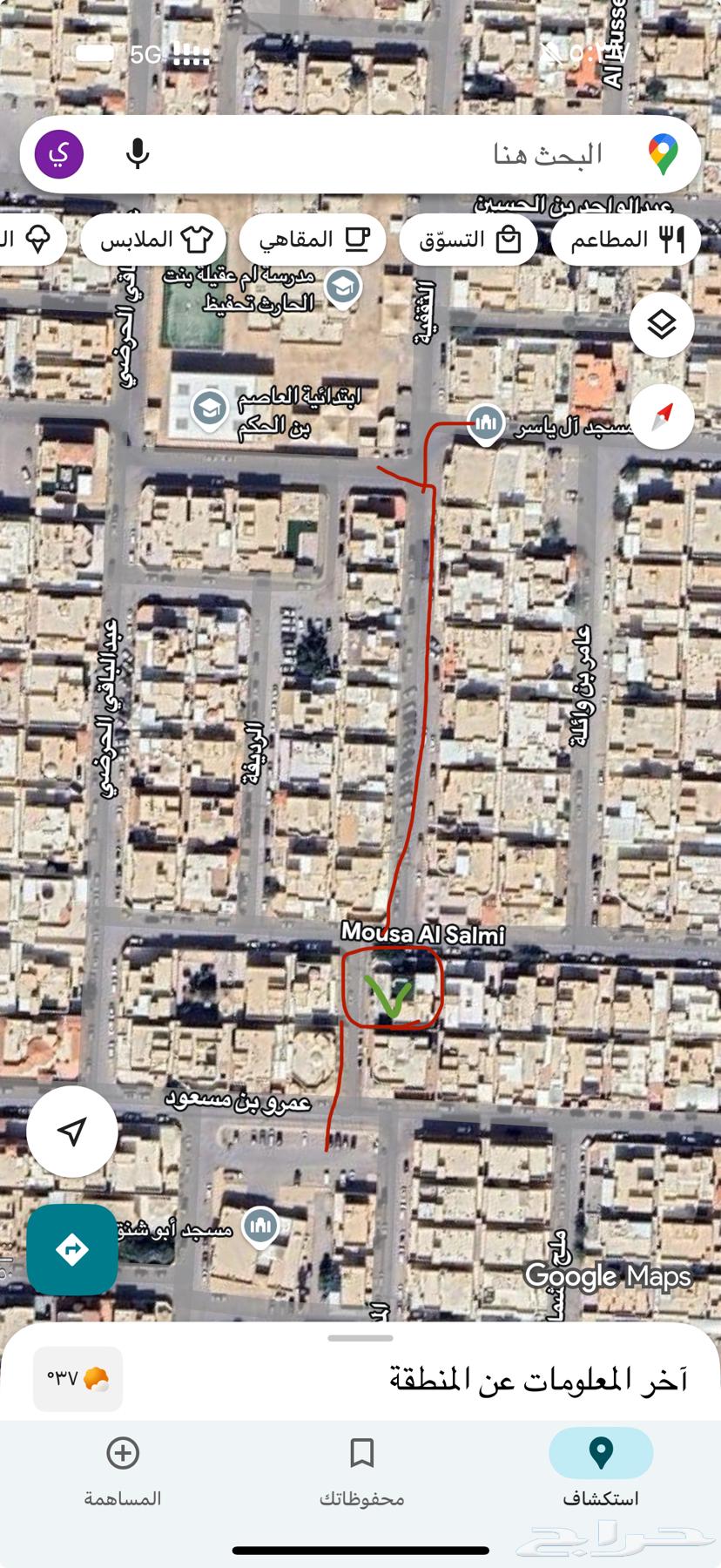The width and height of the screenshot is (721, 1568).
Task: Open the weather widget showing ٣٧°
Action: pyautogui.click(x=77, y=1379)
